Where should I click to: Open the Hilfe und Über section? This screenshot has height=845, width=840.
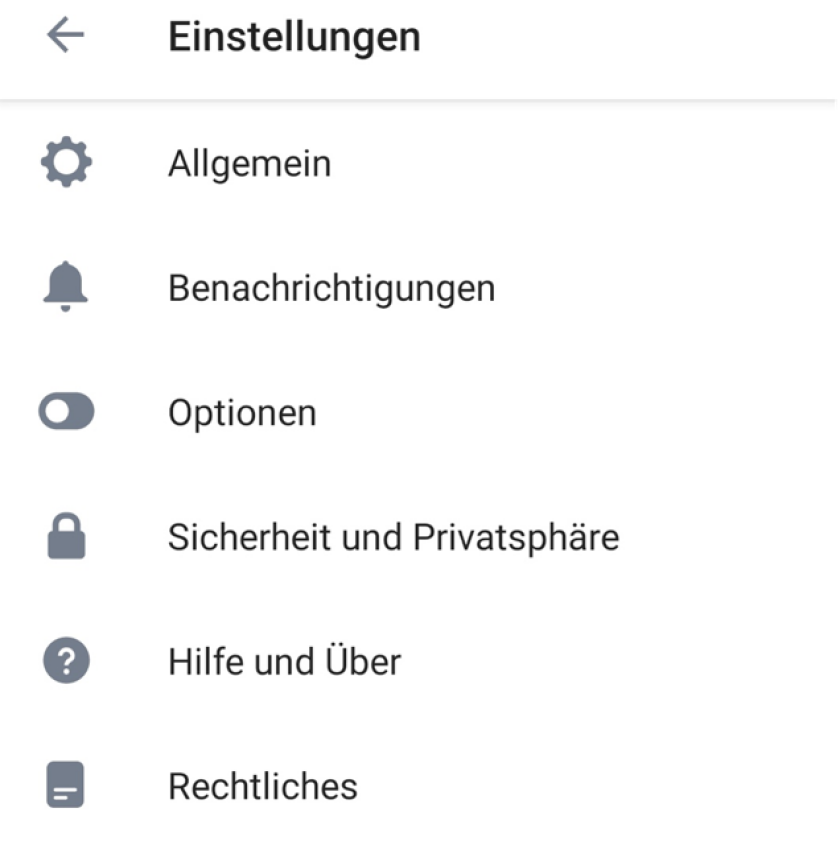coord(284,660)
